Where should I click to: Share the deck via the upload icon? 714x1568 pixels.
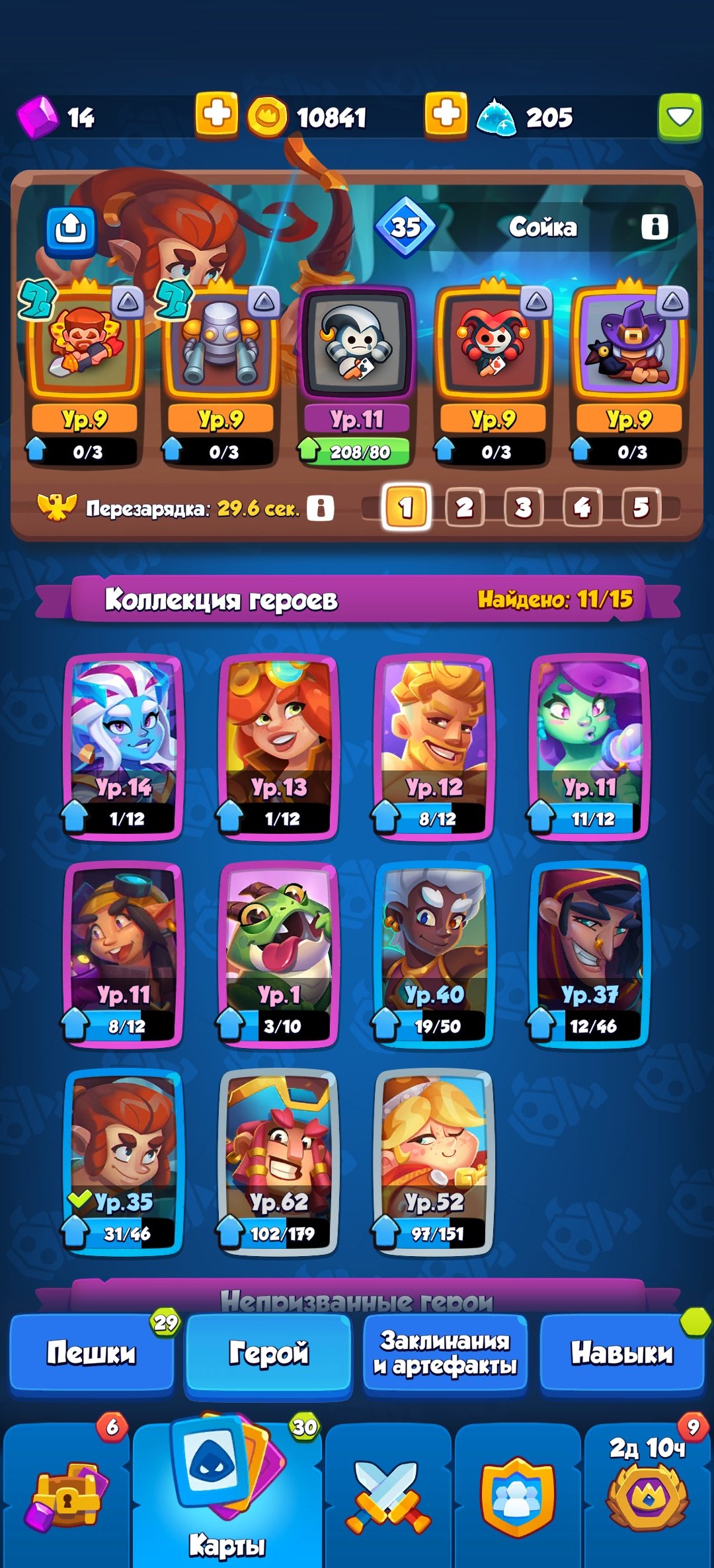[x=71, y=231]
